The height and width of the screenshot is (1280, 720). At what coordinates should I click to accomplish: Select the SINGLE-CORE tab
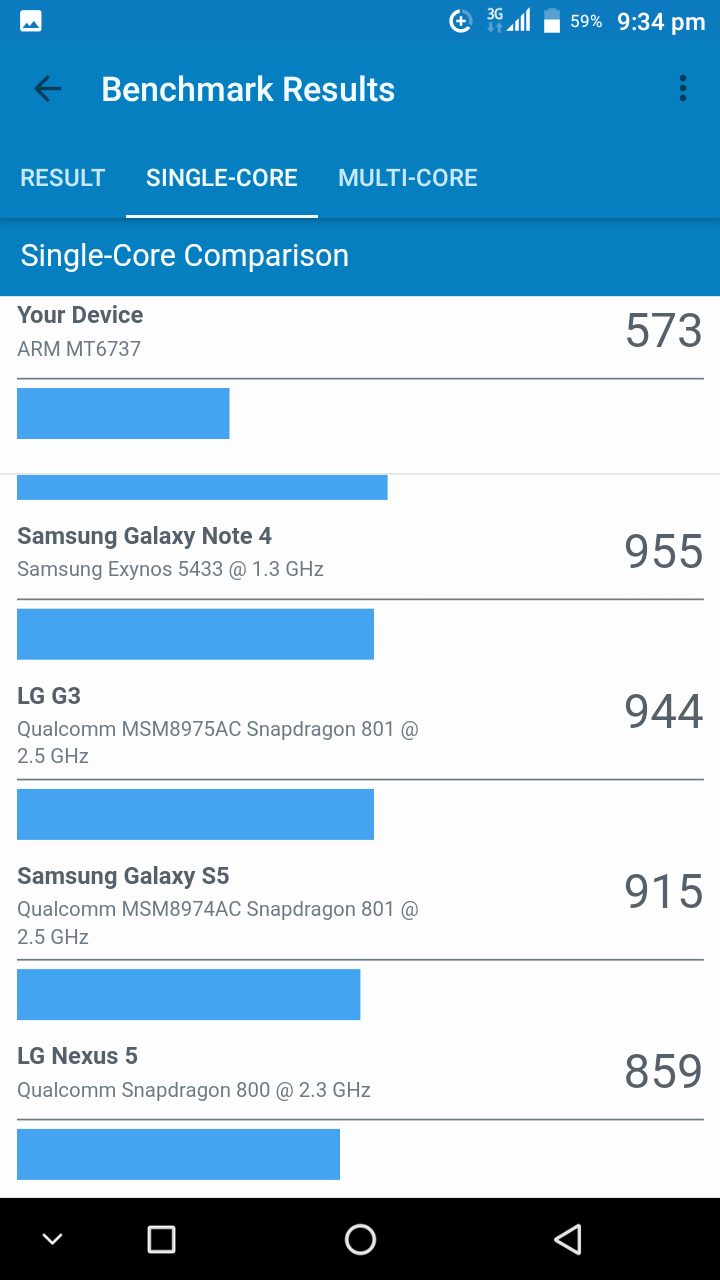[222, 178]
